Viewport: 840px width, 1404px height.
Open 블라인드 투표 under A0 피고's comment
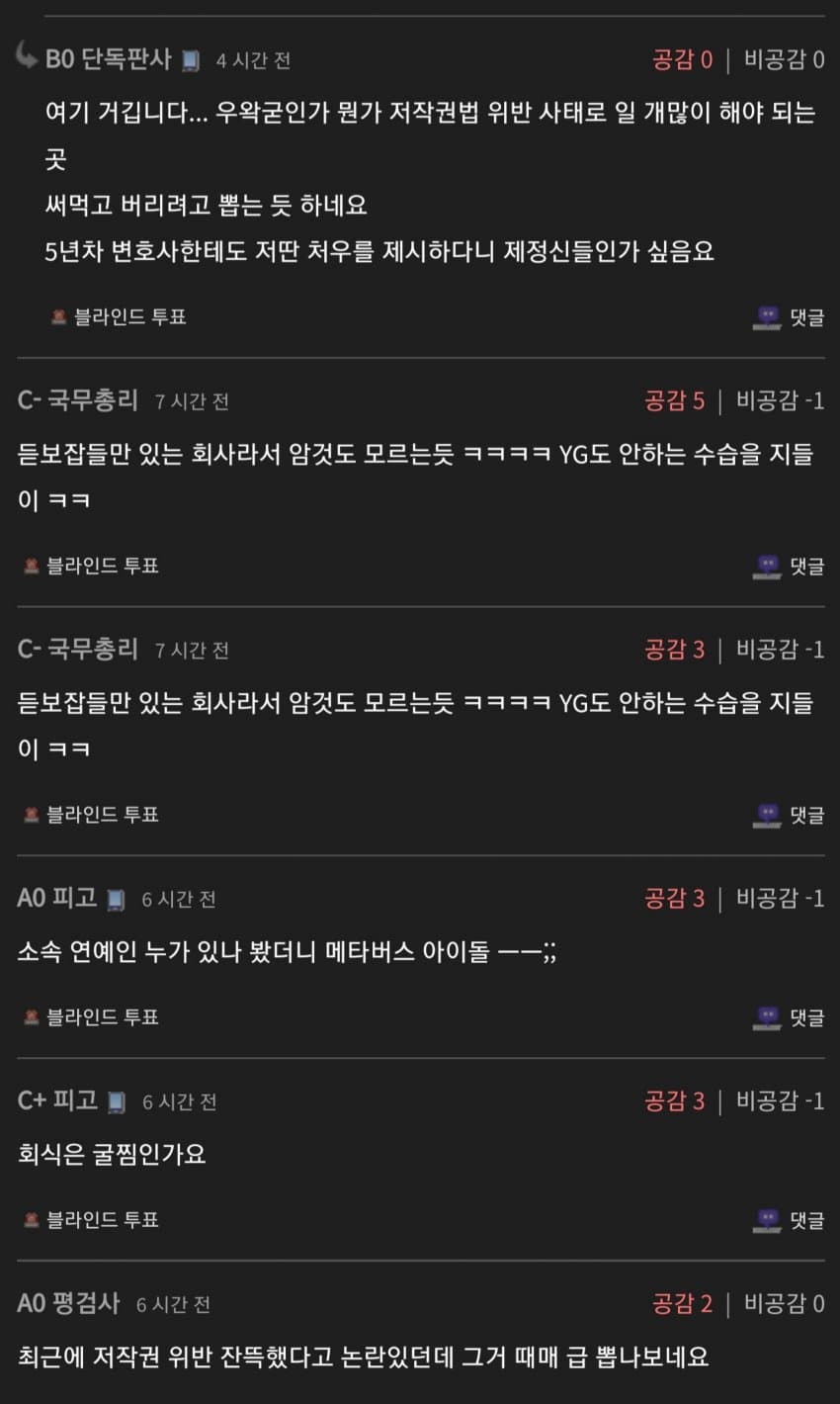(91, 1016)
